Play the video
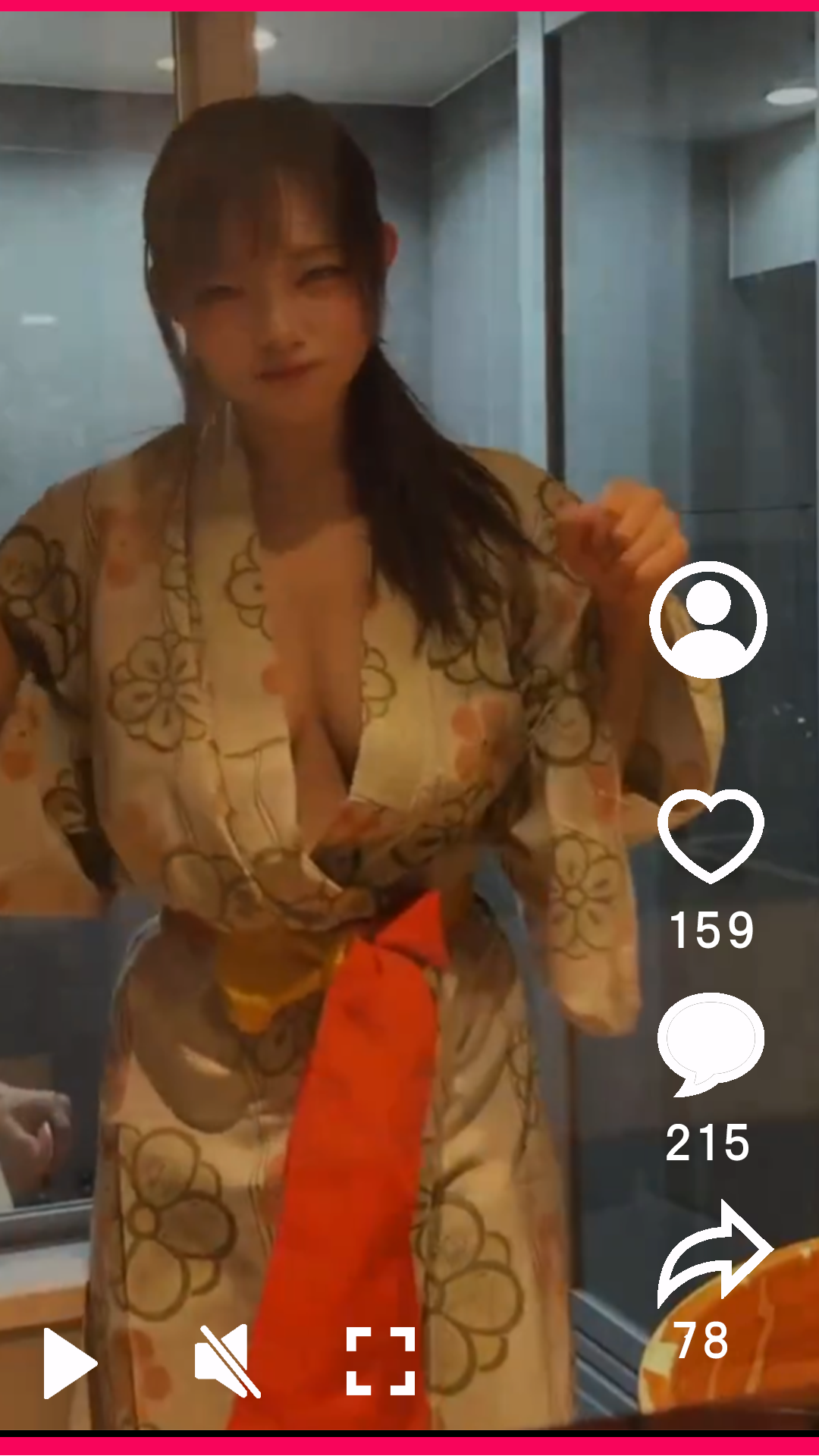Screen dimensions: 819x1456 [69, 1363]
